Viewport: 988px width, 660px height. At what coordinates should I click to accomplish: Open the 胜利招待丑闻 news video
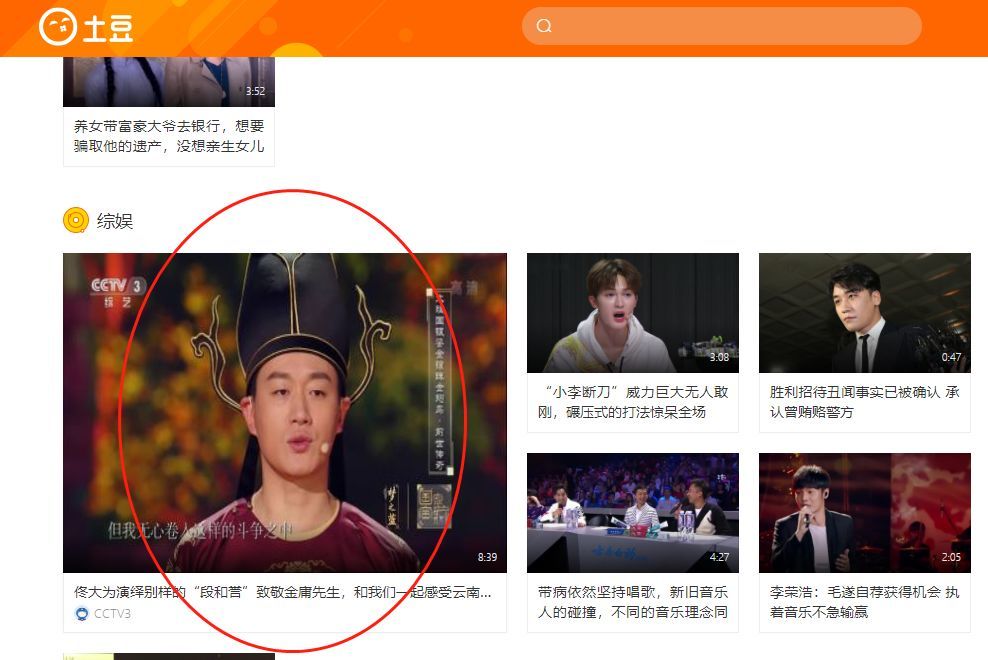tap(864, 313)
